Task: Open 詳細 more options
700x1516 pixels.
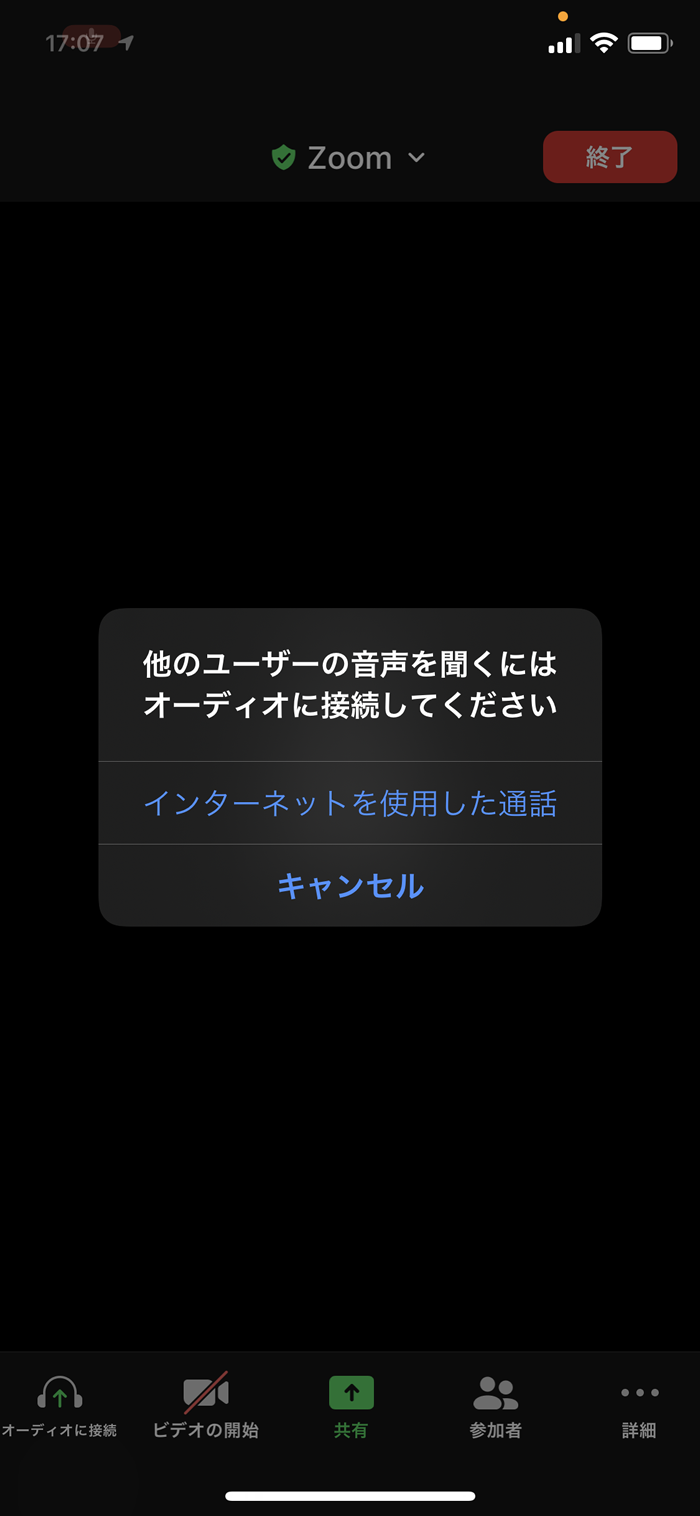Action: [639, 1405]
